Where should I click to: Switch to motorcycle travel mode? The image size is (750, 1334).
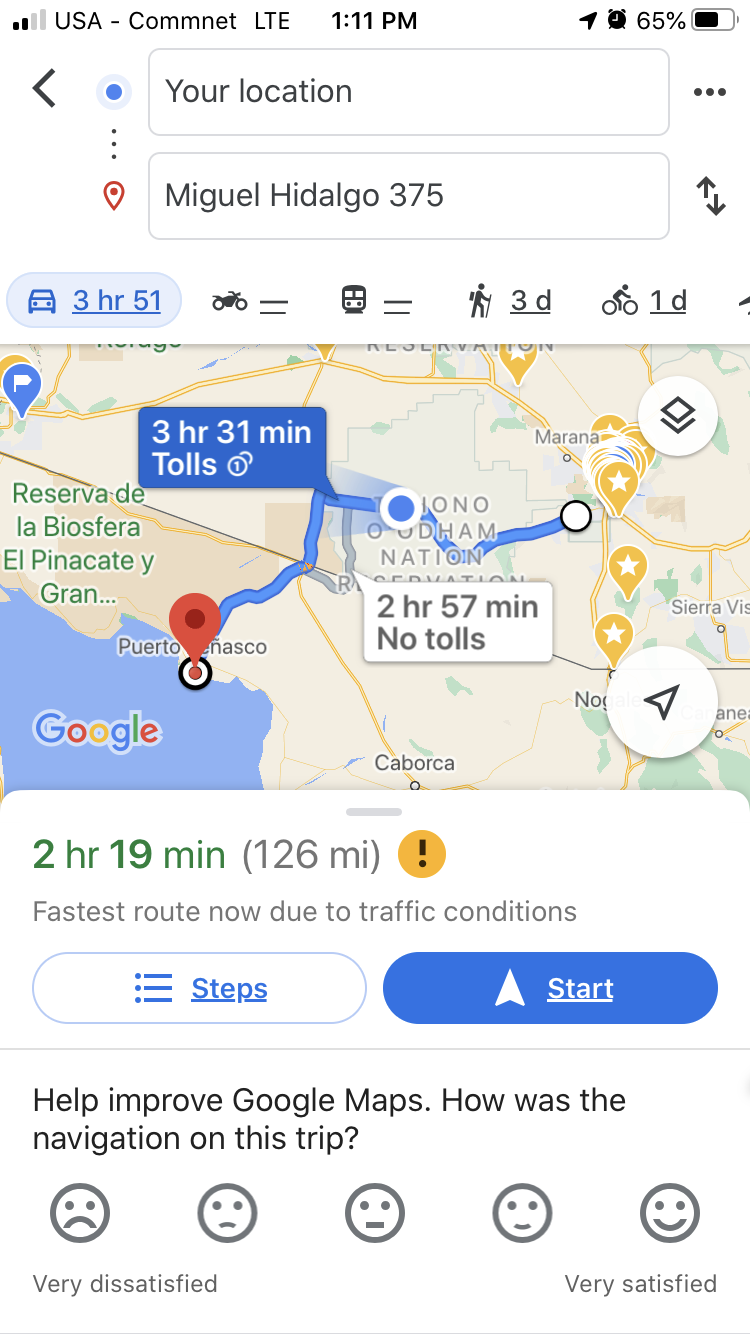tap(249, 300)
